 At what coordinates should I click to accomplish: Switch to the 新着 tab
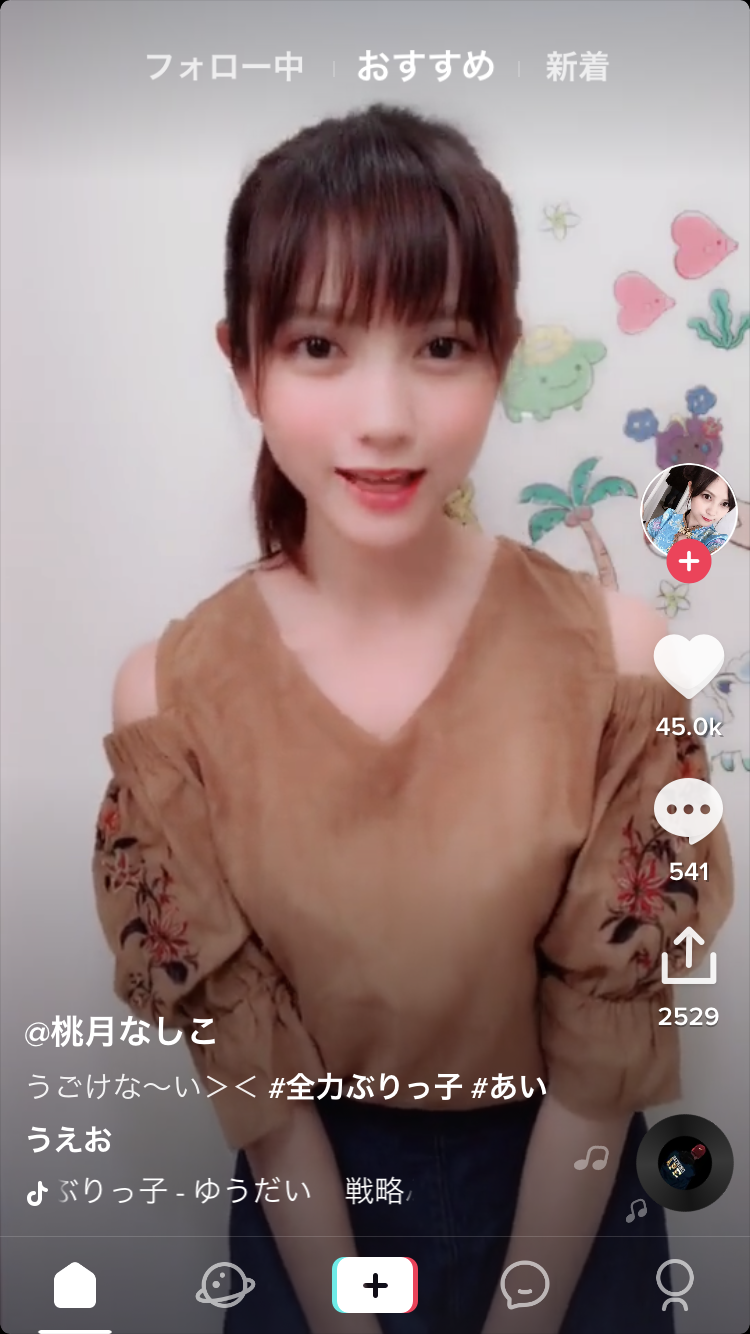click(x=577, y=67)
